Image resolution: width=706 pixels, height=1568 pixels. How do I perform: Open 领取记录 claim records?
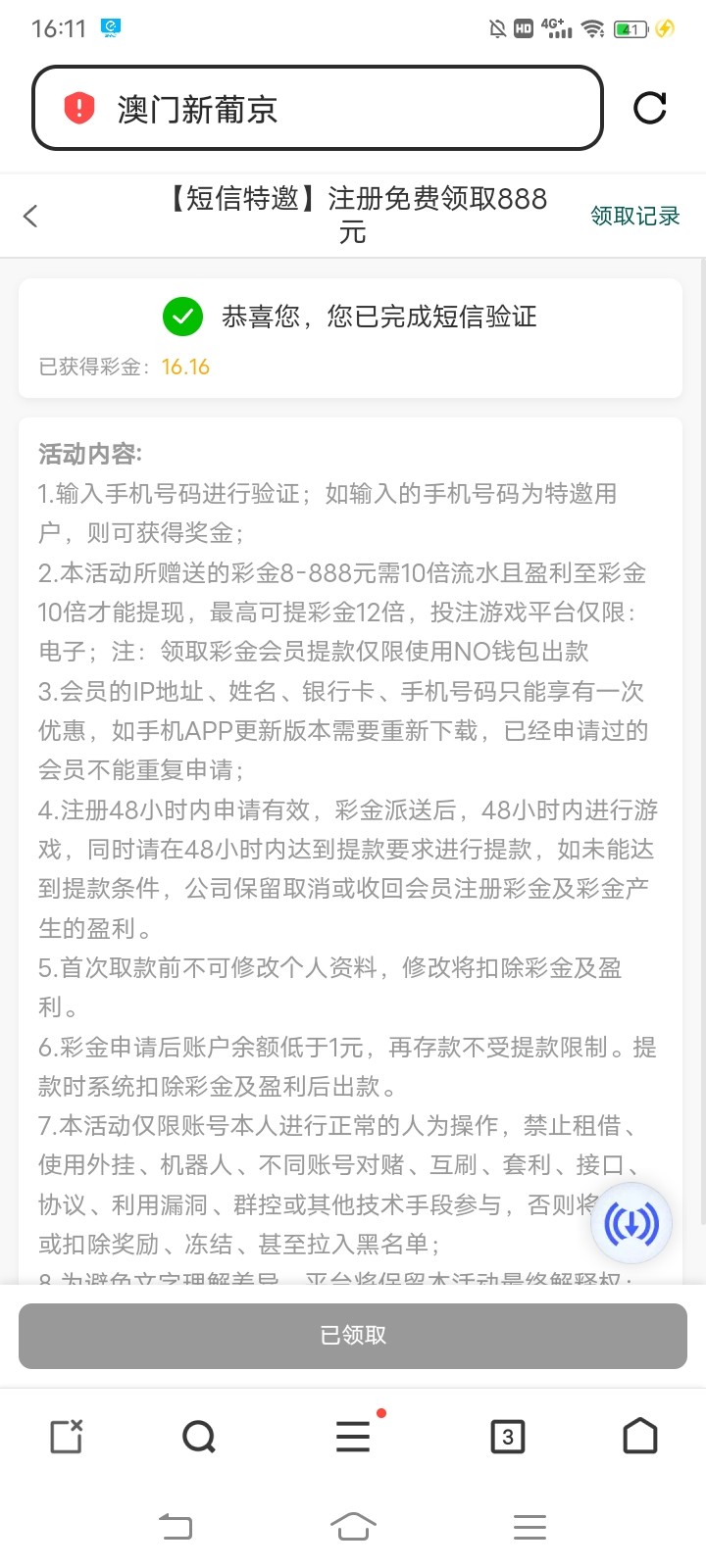point(634,216)
